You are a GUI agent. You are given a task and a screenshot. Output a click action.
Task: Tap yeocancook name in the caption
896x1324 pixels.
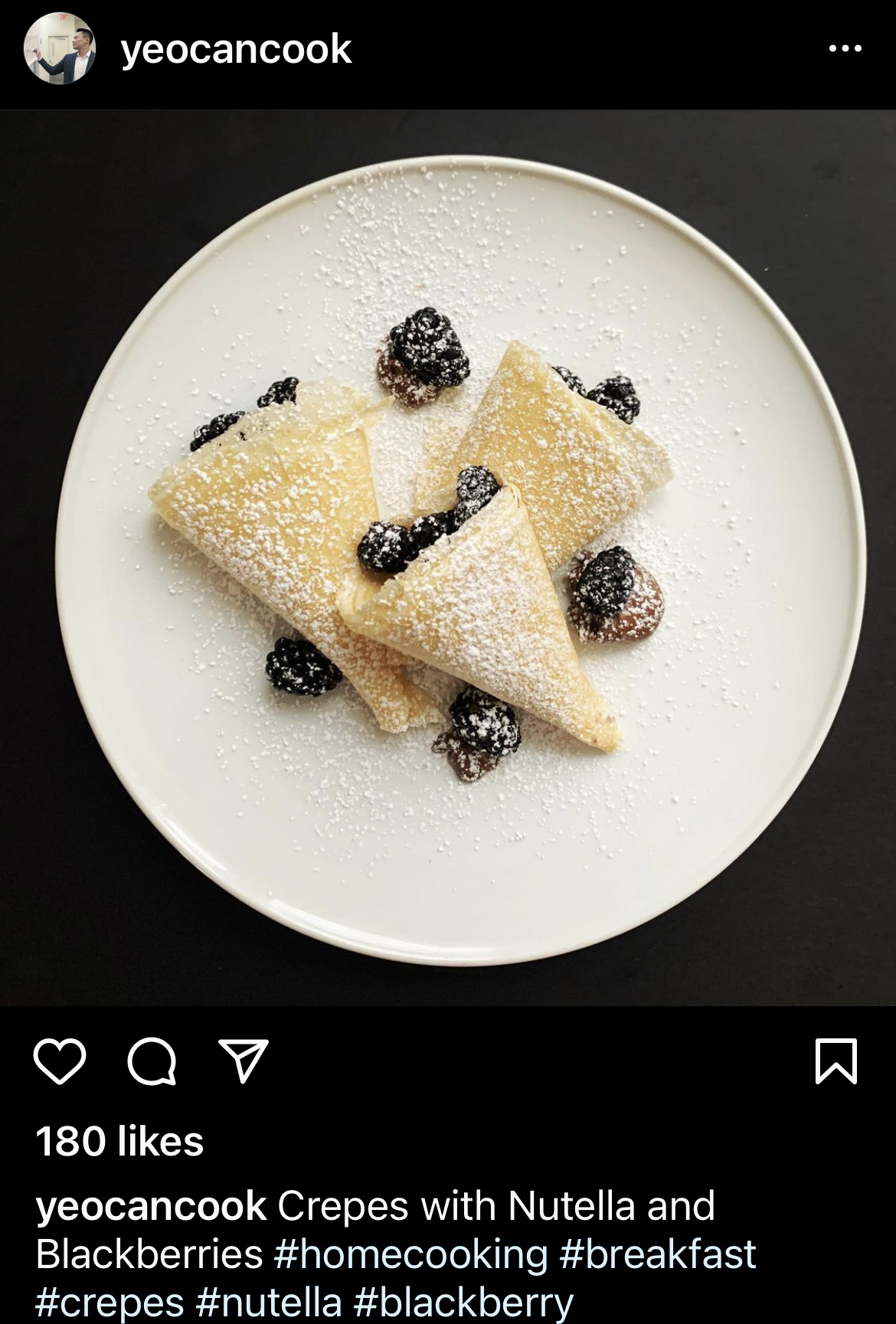click(x=151, y=1206)
